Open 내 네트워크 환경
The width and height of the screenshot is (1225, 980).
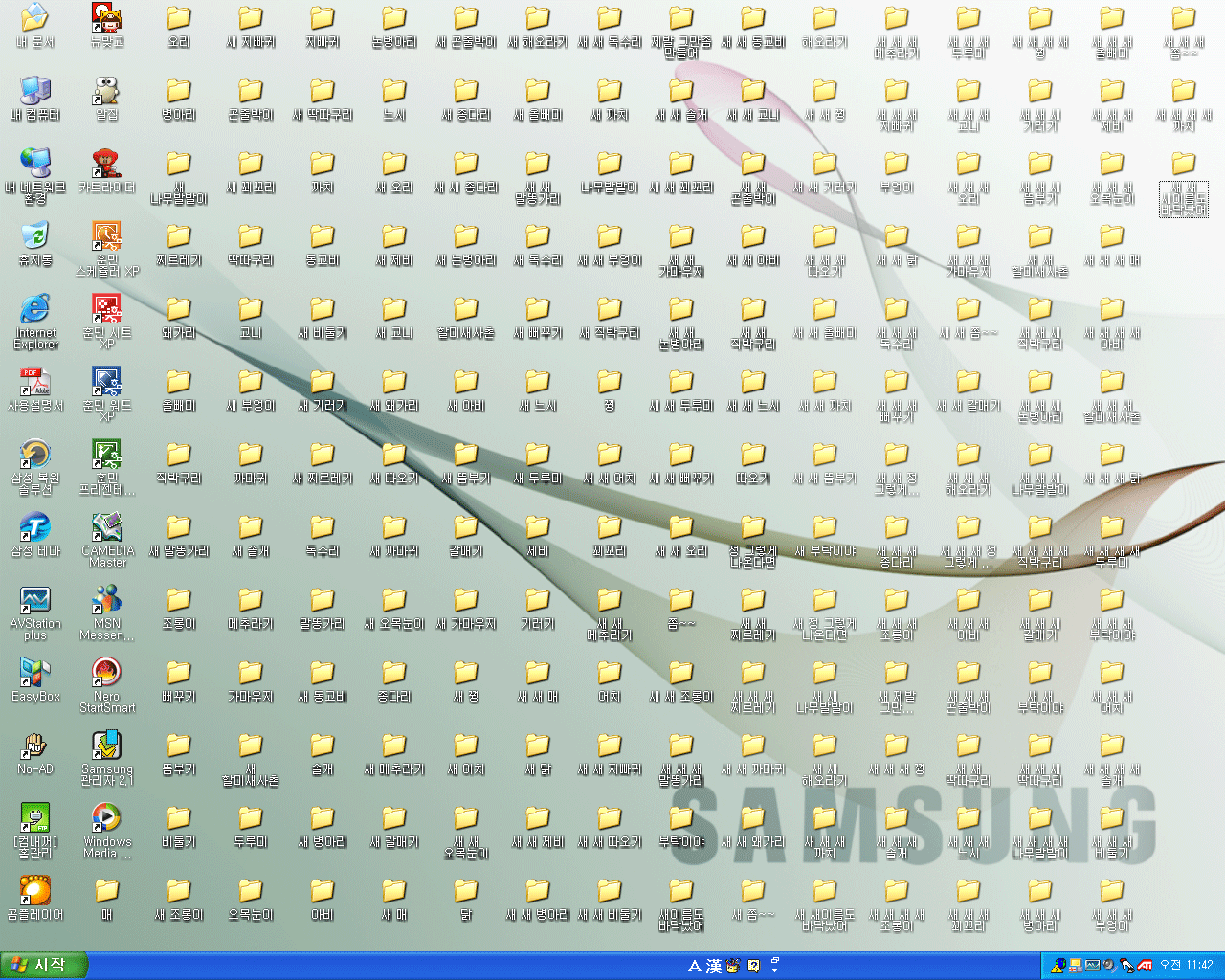point(35,165)
